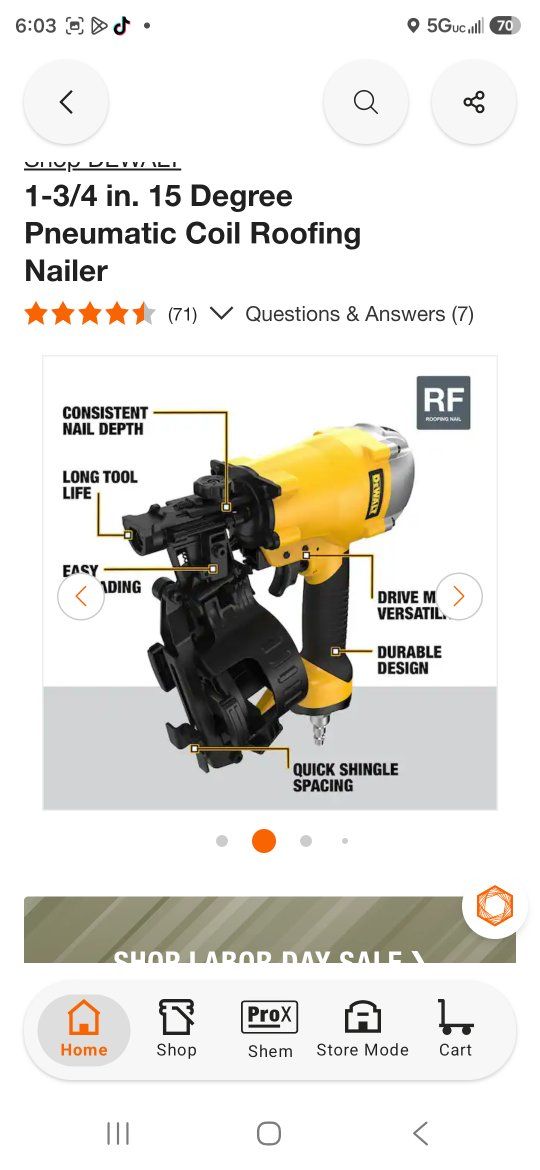Switch to the Shop tab
The image size is (540, 1170).
(177, 1030)
